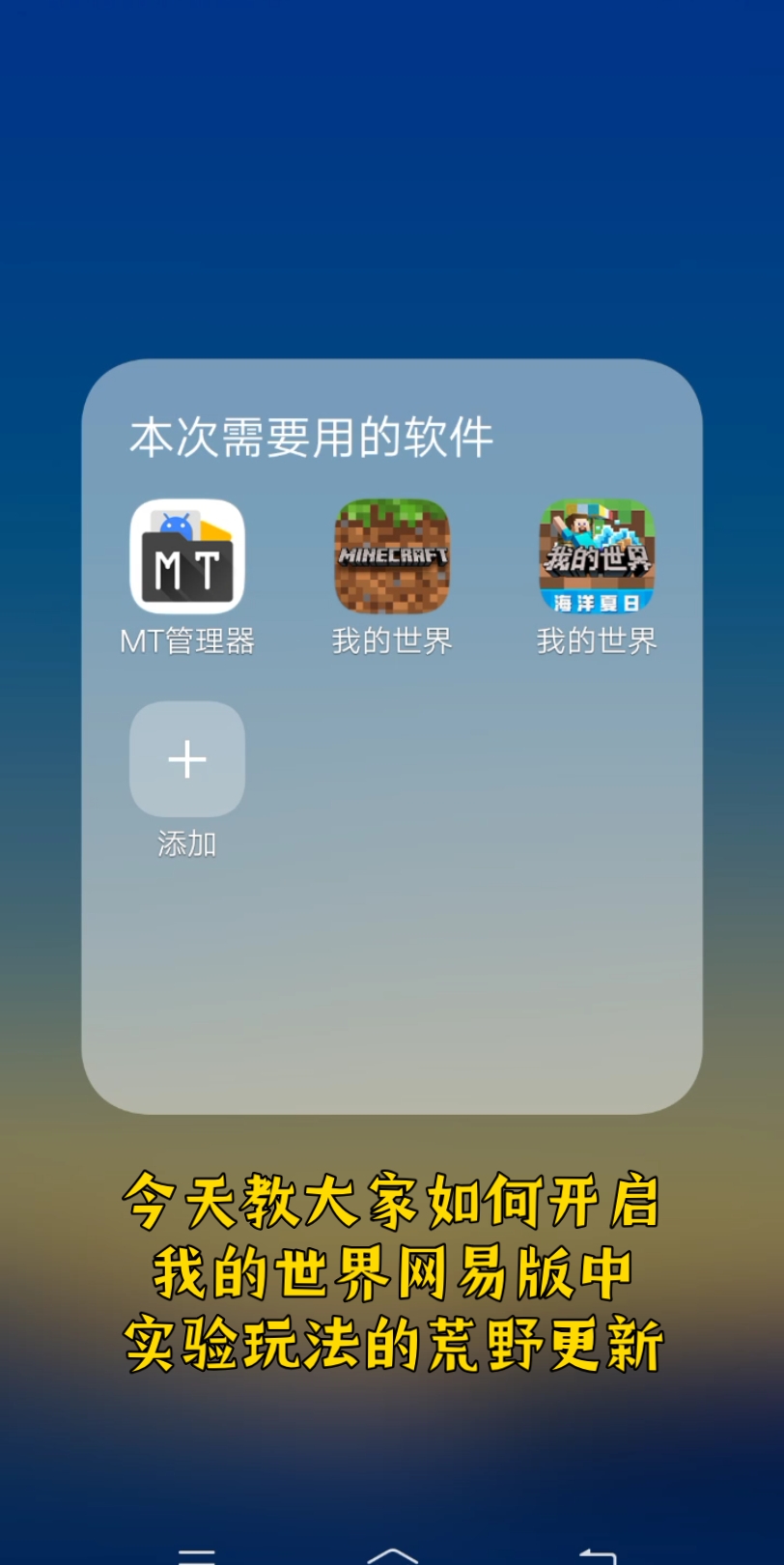Launch the international Minecraft grass block icon
This screenshot has height=1565, width=784.
392,555
